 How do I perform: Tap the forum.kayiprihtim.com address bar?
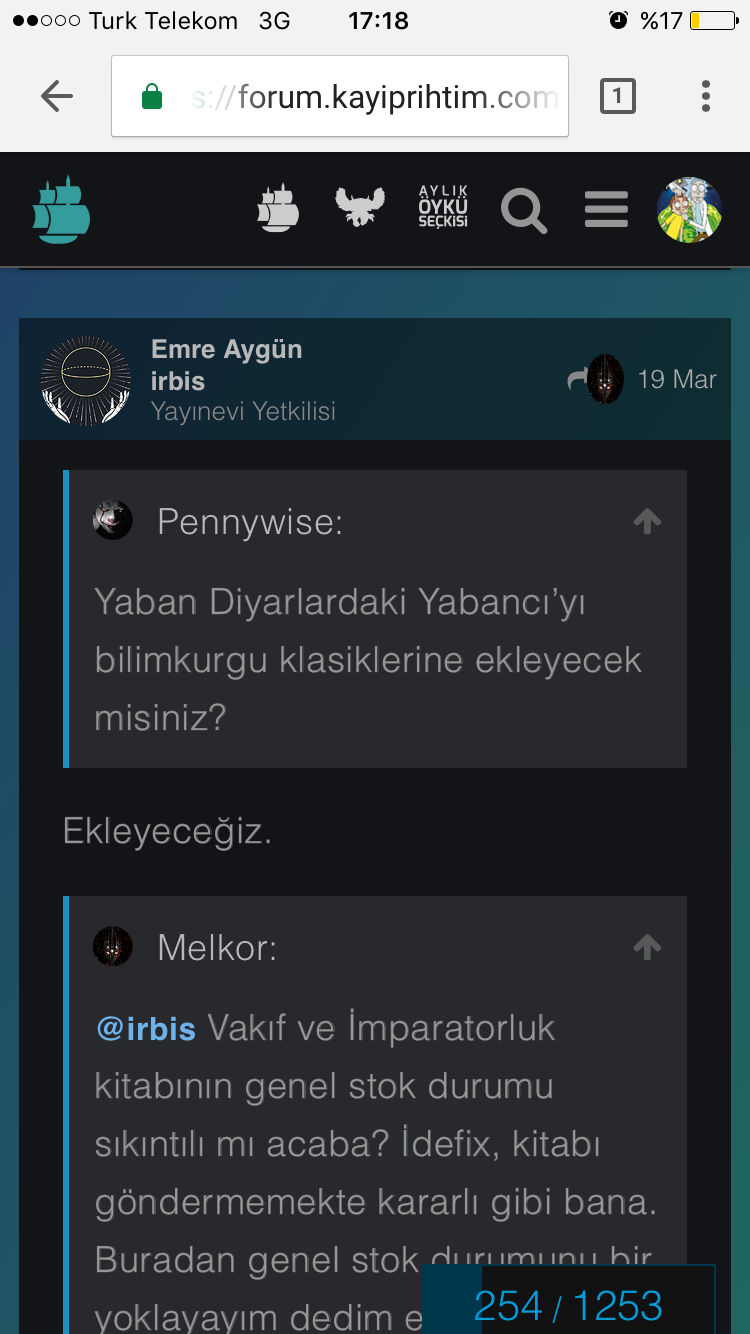tap(340, 96)
